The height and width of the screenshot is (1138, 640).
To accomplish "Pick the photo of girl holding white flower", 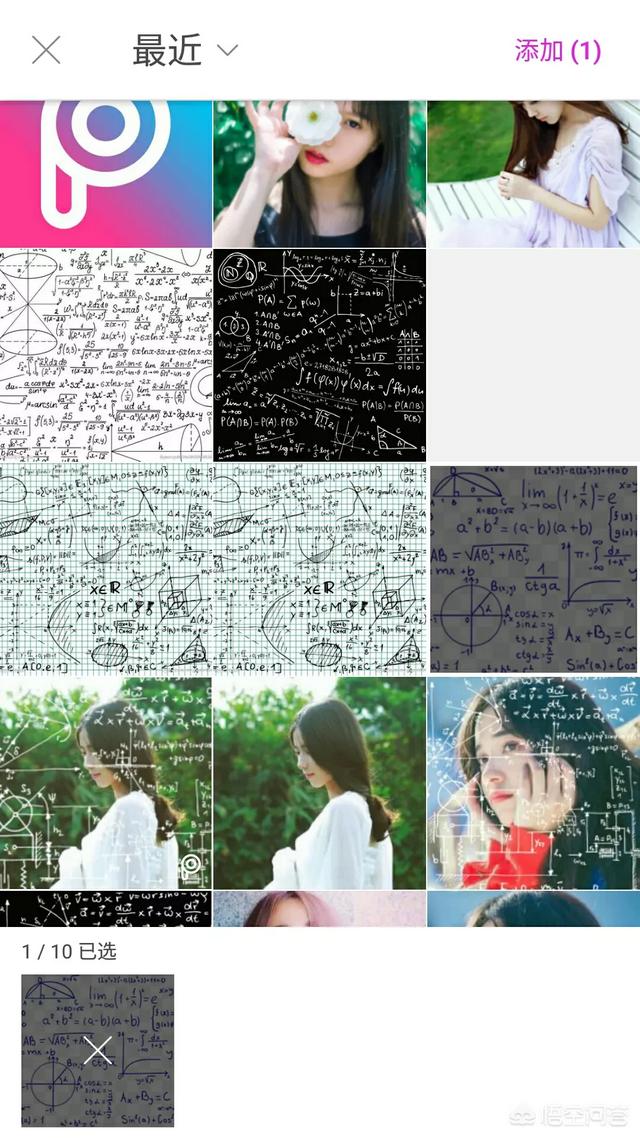I will 319,174.
